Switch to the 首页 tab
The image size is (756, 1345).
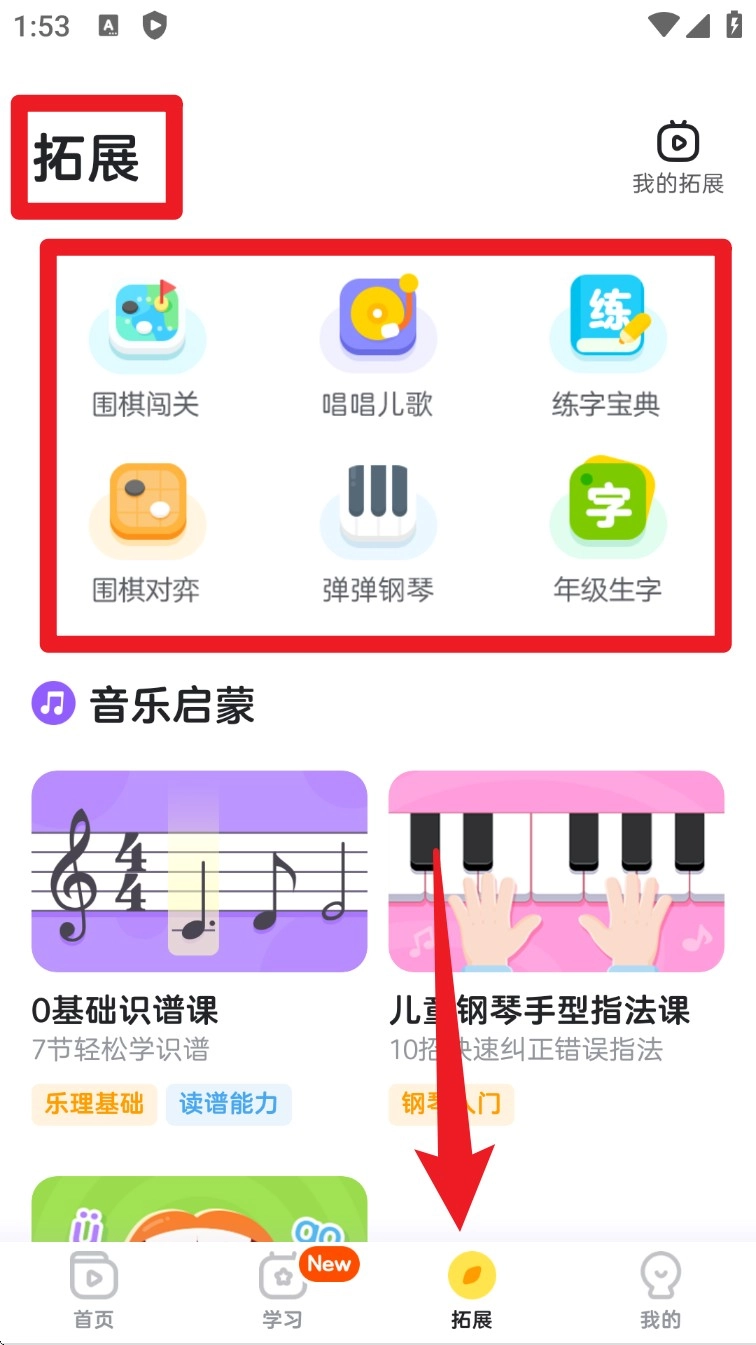pos(94,1290)
